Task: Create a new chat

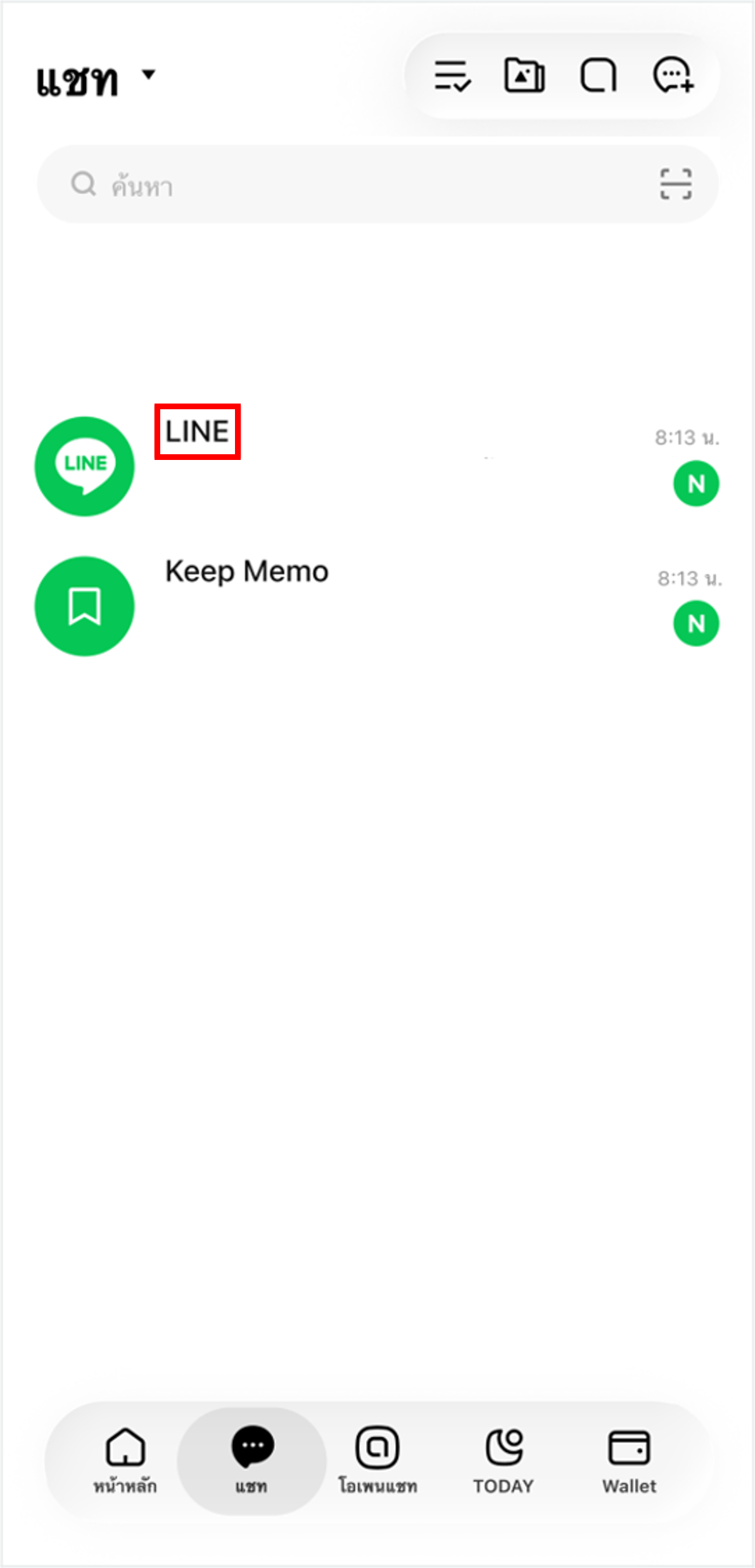Action: pyautogui.click(x=673, y=75)
